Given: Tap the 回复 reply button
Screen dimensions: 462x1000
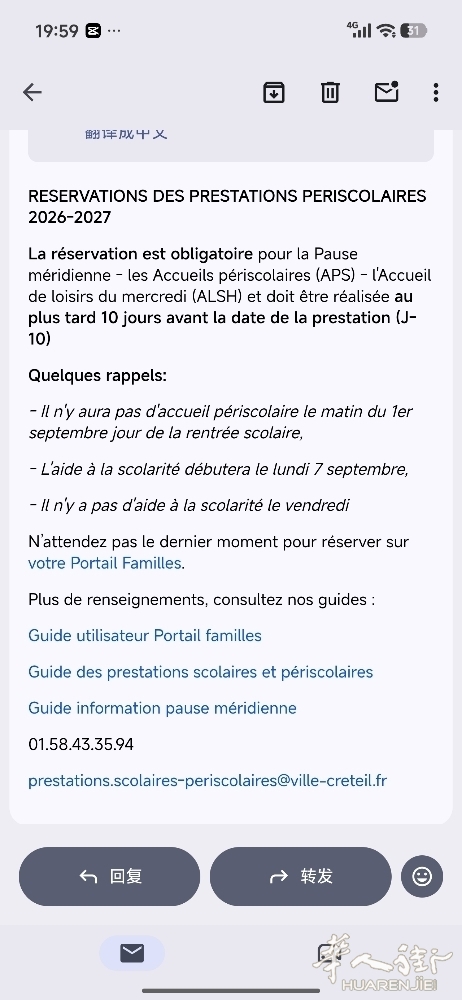Looking at the screenshot, I should coord(109,876).
